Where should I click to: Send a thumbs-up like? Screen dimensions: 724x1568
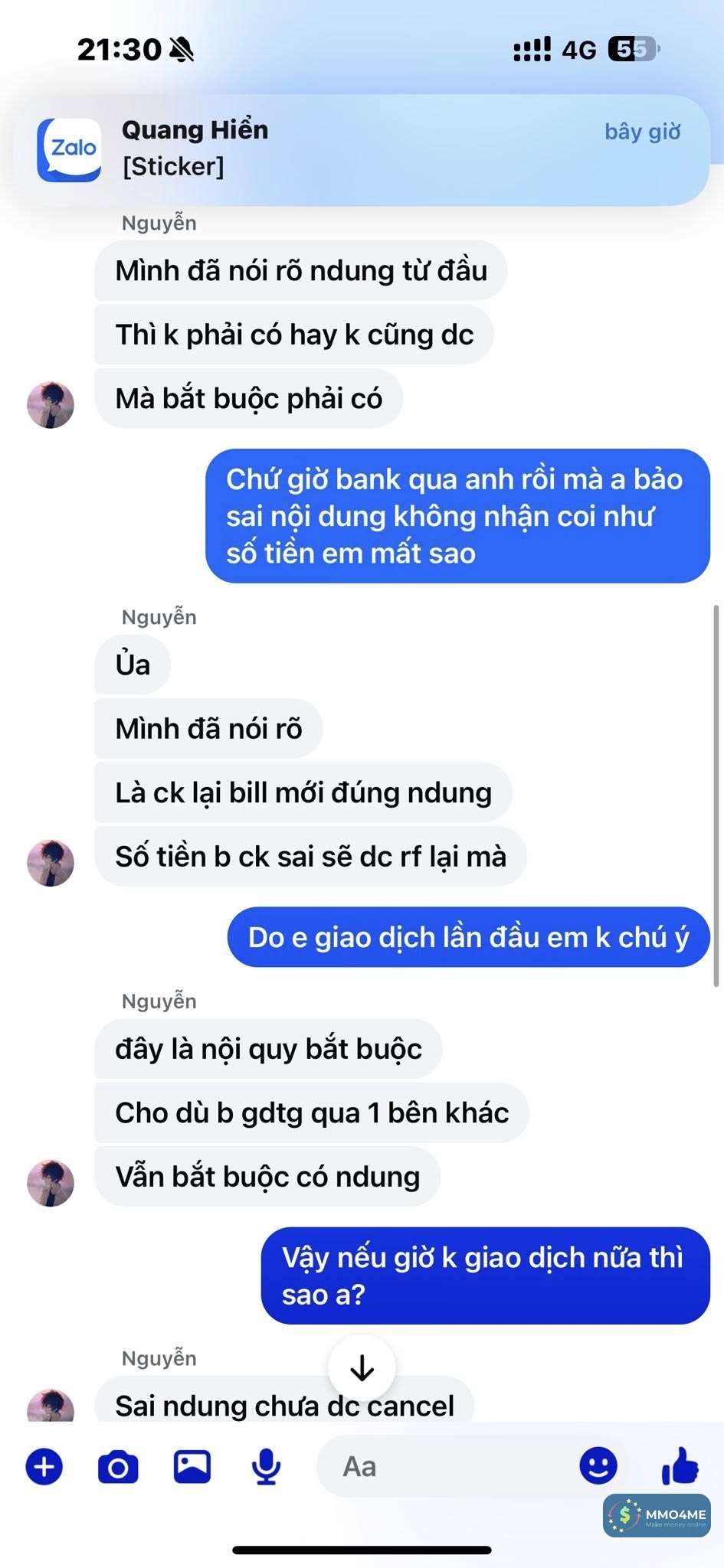click(680, 1465)
